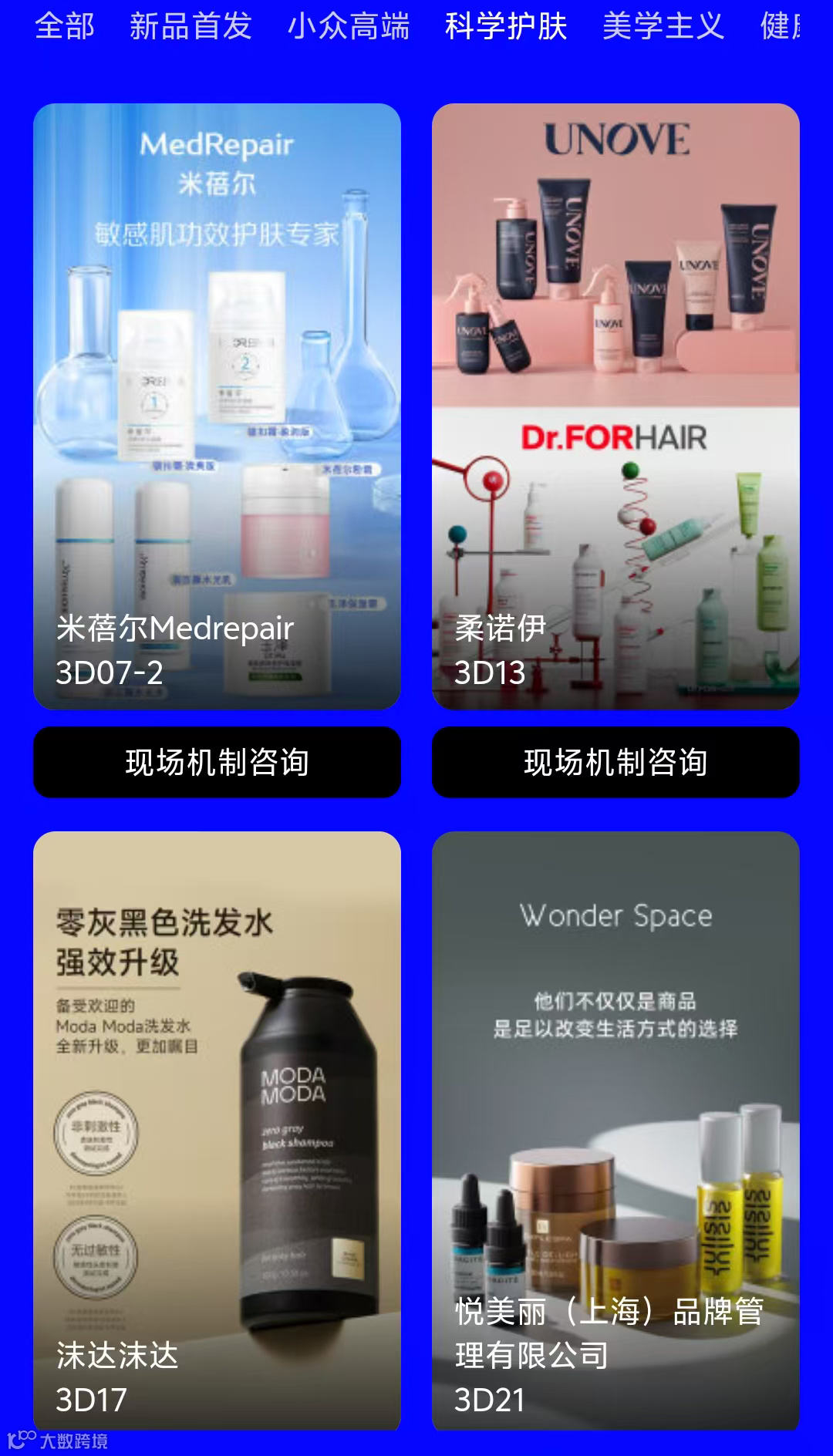Open the 小众高端 category

[x=349, y=27]
